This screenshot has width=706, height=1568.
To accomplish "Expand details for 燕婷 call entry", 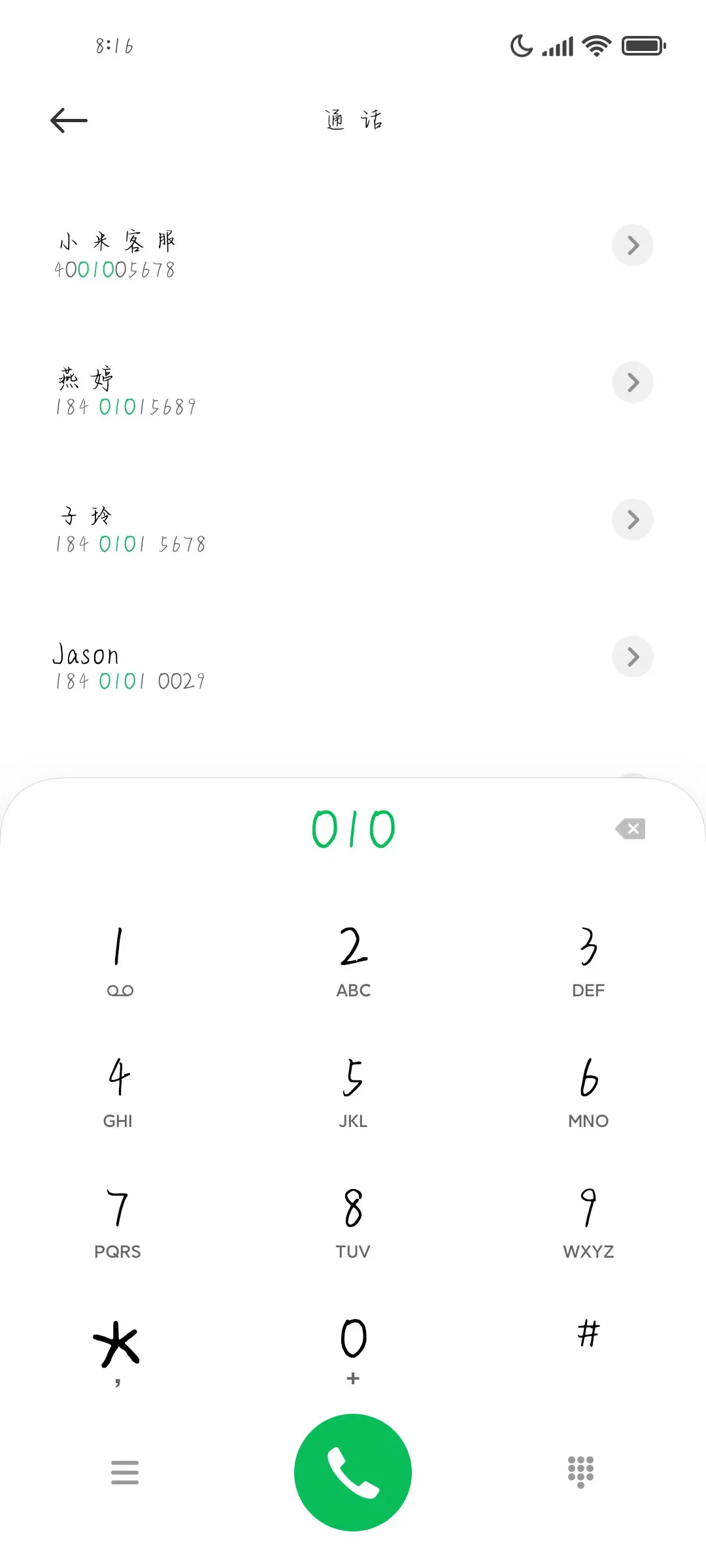I will [632, 382].
